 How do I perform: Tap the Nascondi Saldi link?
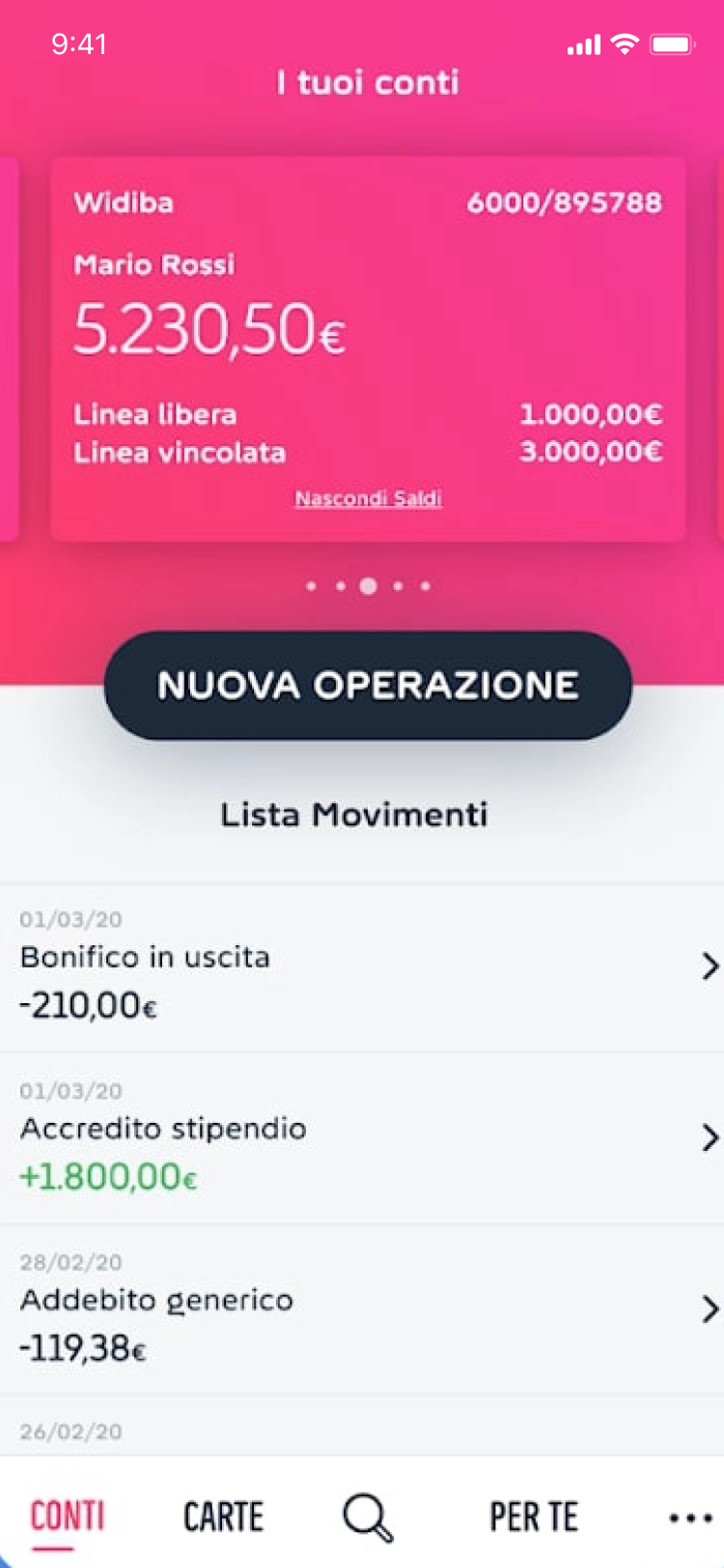tap(368, 499)
